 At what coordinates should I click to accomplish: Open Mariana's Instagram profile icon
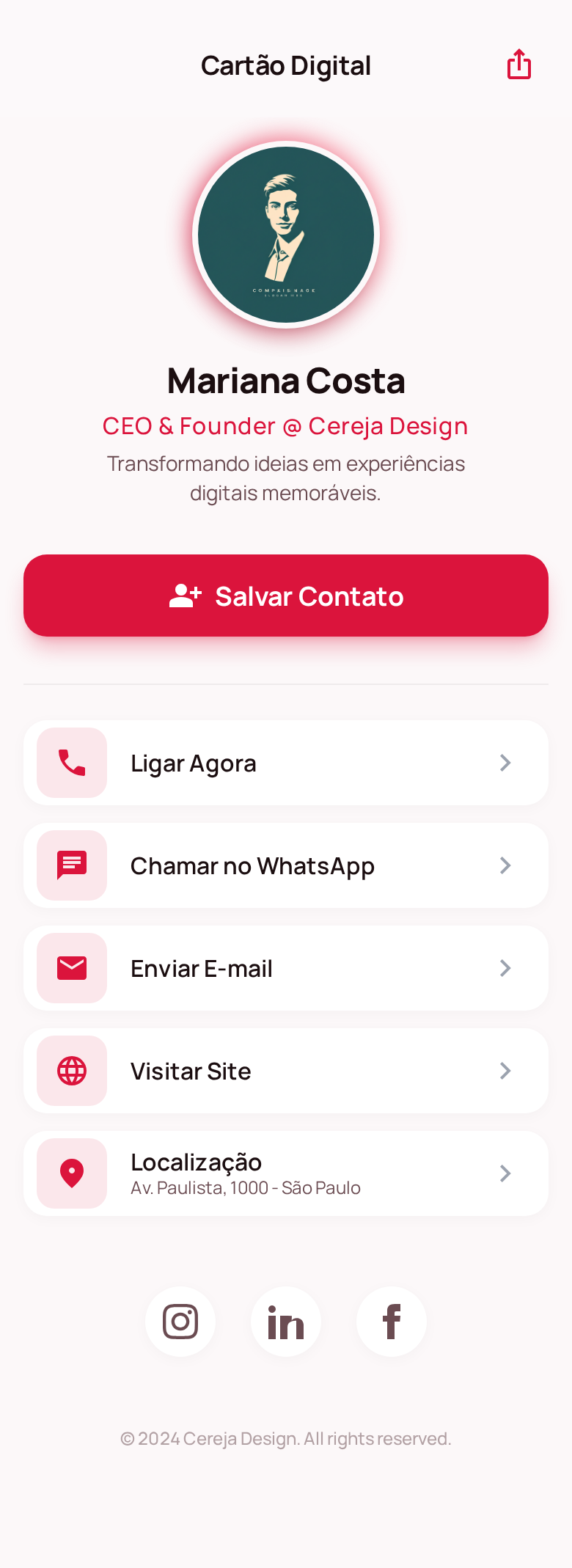pos(180,1321)
